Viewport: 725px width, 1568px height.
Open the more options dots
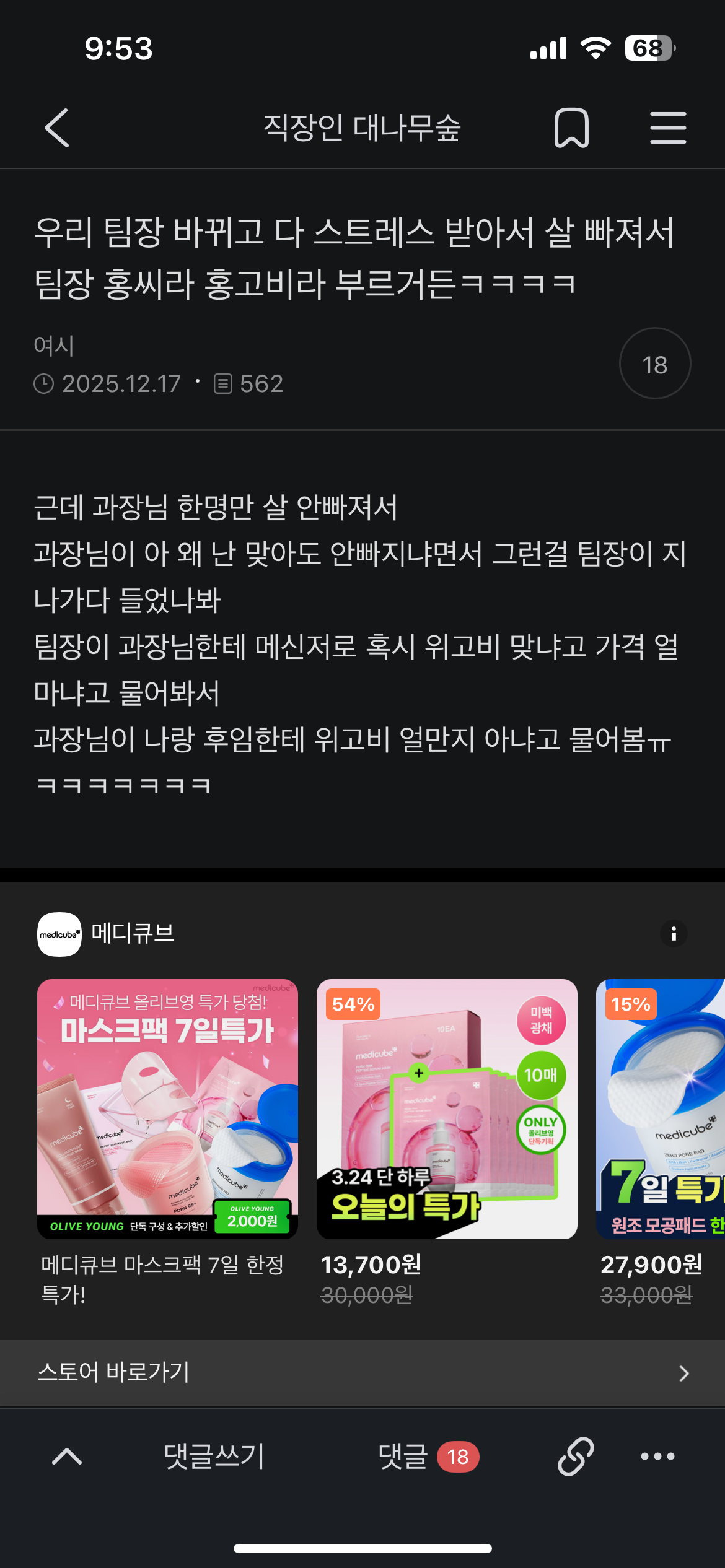pos(657,1456)
